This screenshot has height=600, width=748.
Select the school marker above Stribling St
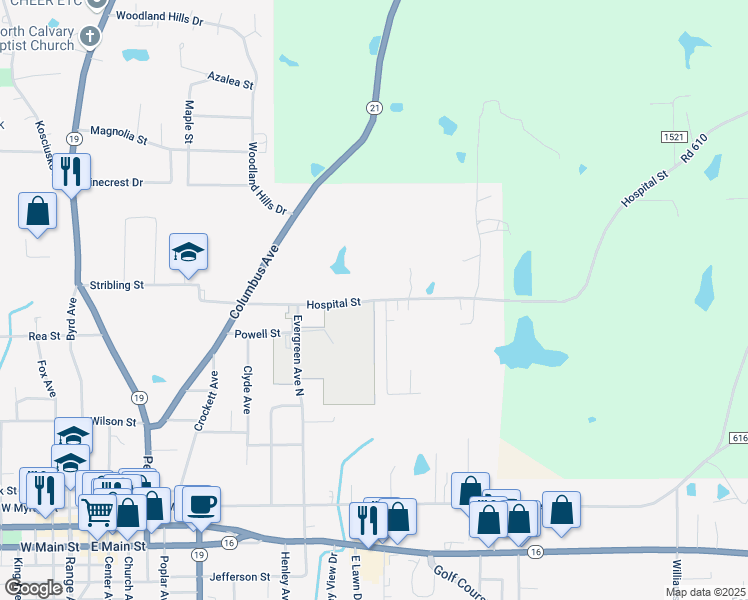point(187,252)
